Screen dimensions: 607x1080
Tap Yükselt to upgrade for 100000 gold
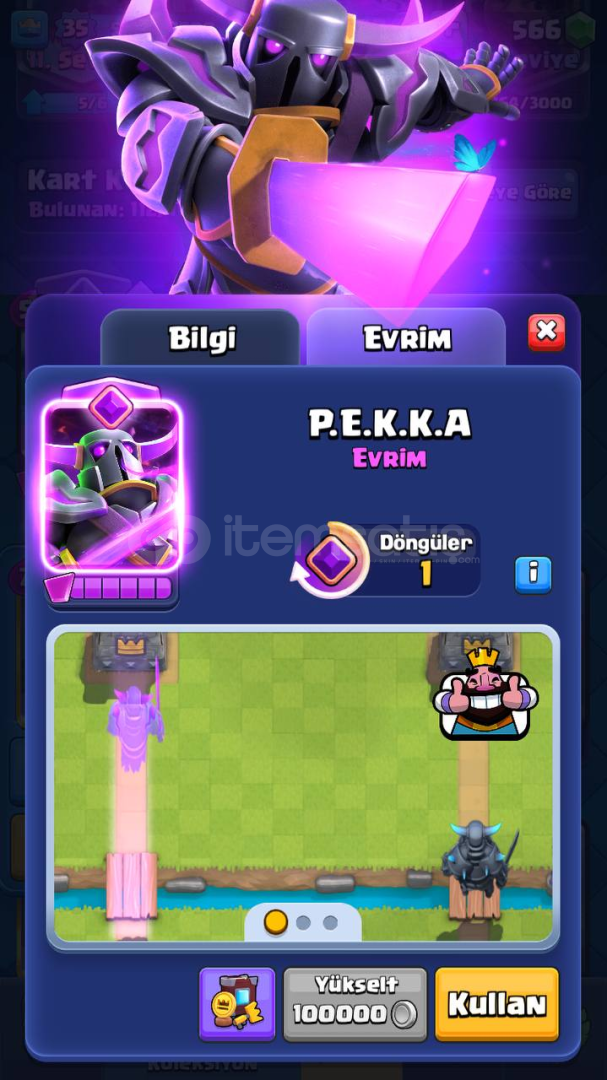(355, 1004)
